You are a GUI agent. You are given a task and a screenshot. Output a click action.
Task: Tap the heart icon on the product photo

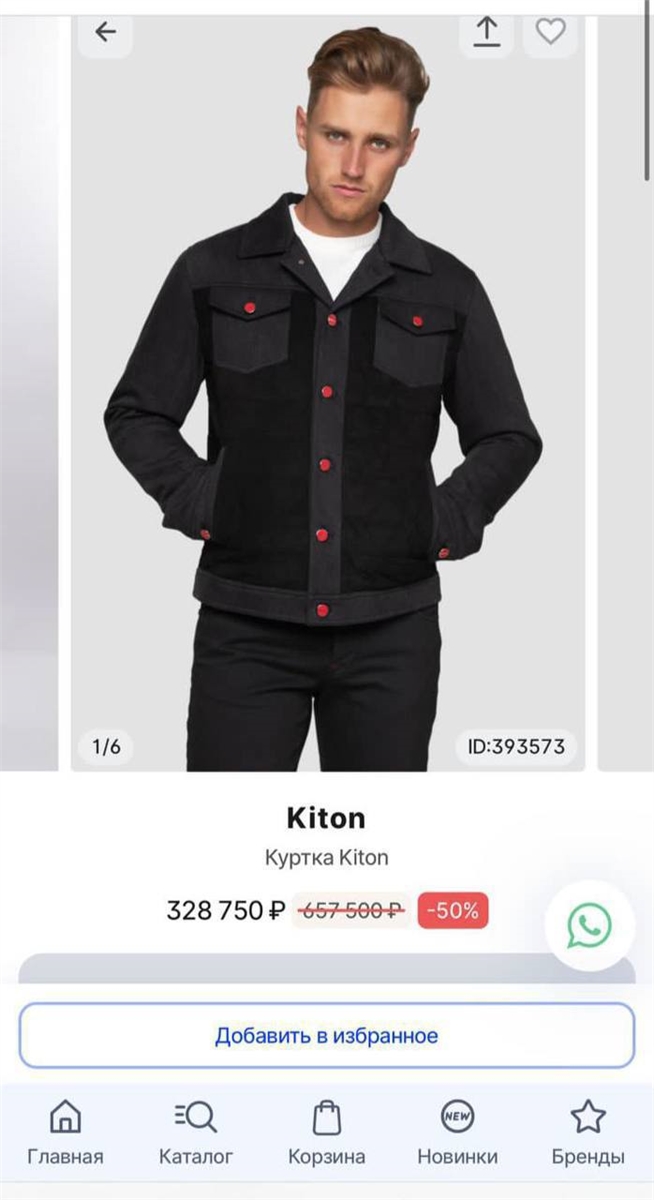pyautogui.click(x=550, y=31)
